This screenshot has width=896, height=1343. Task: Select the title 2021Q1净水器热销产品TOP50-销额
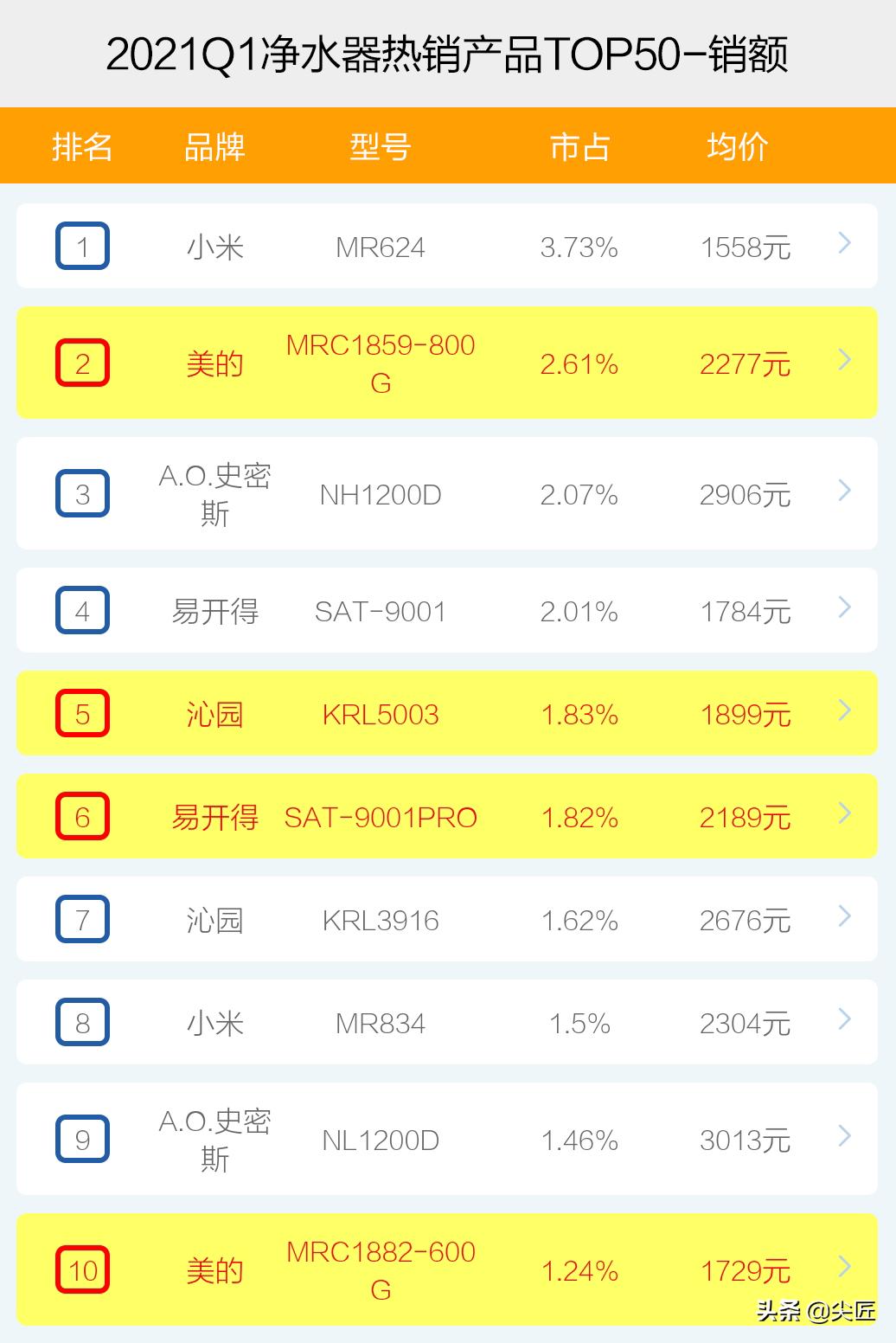click(x=448, y=52)
